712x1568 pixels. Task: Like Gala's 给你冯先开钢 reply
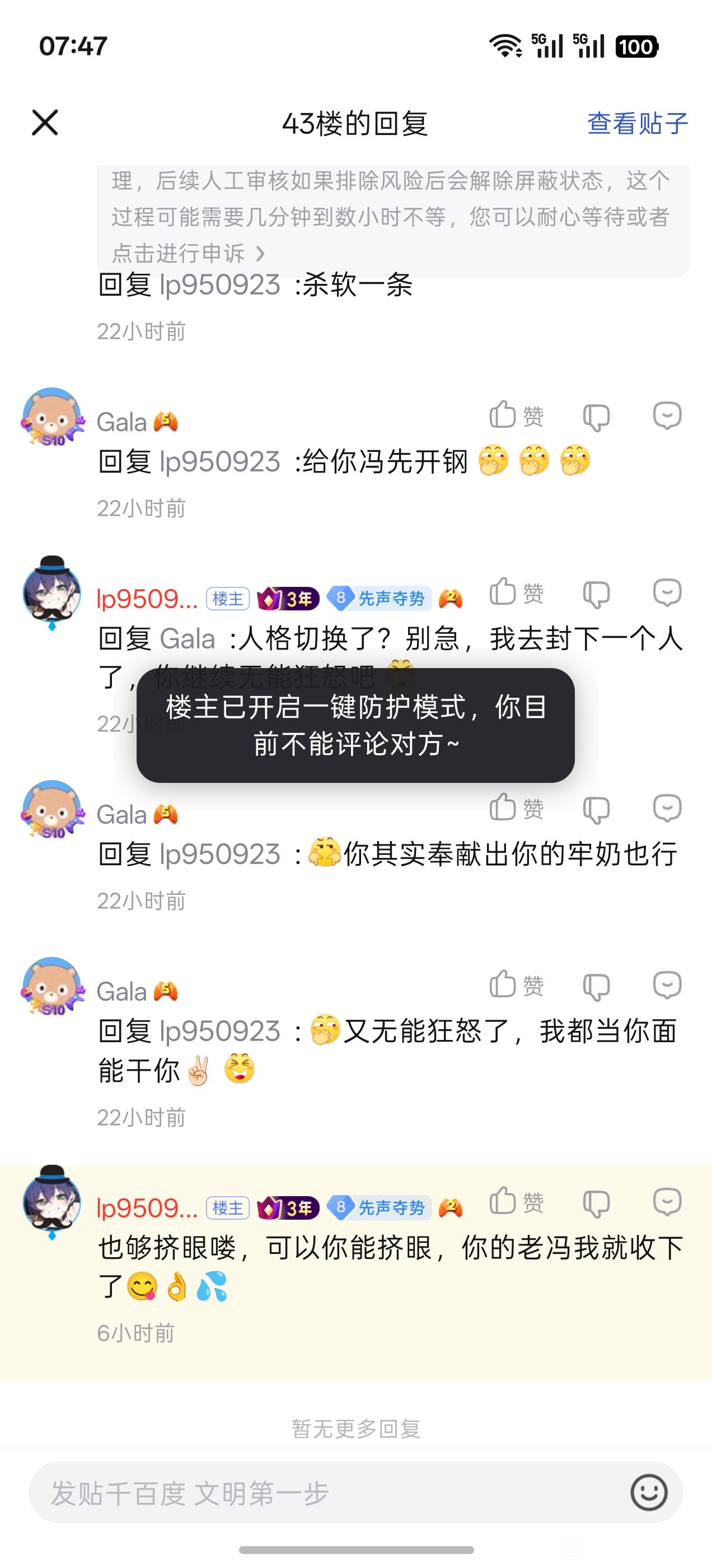[x=516, y=416]
